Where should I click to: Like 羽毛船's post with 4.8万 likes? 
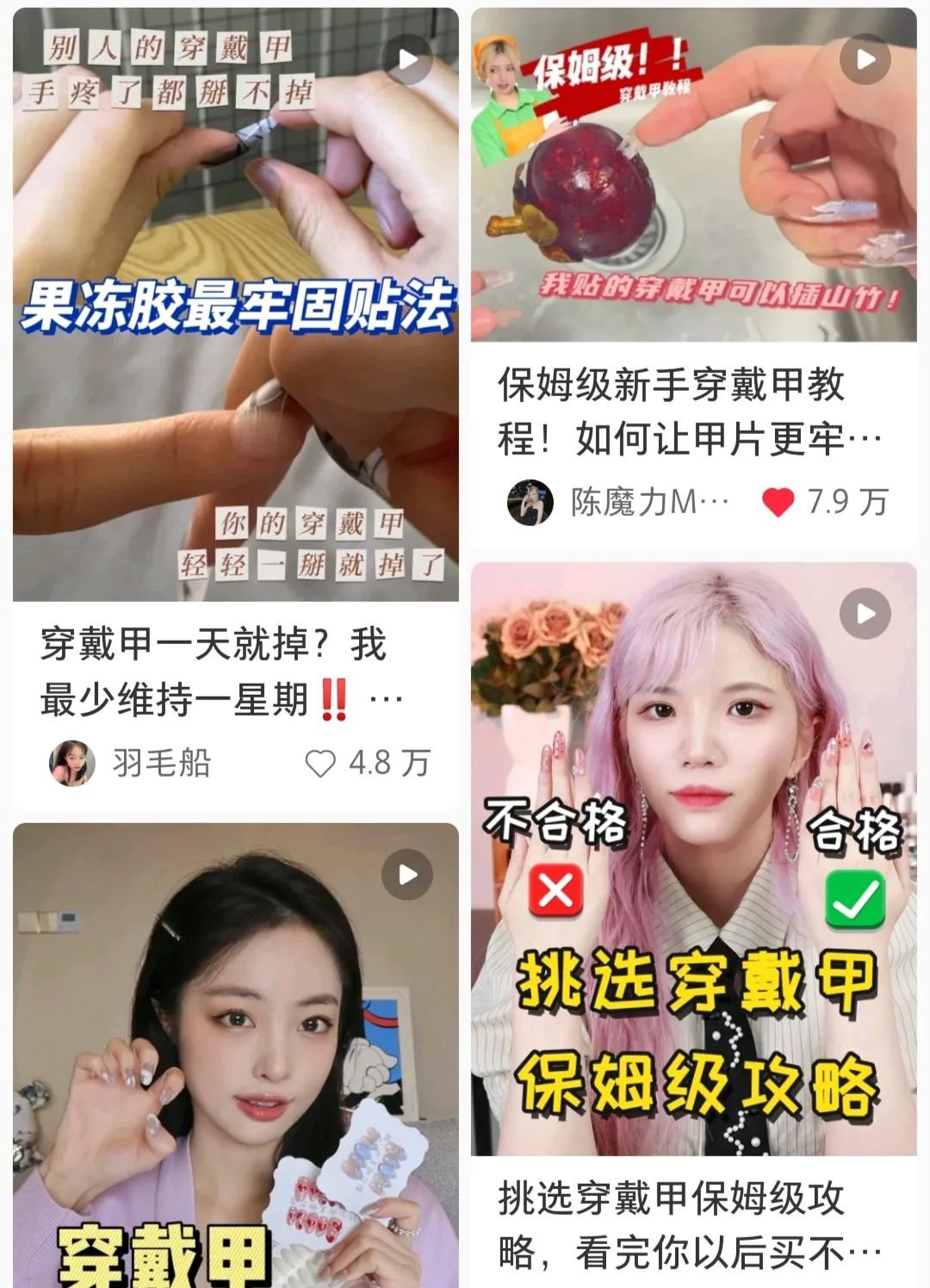tap(321, 763)
